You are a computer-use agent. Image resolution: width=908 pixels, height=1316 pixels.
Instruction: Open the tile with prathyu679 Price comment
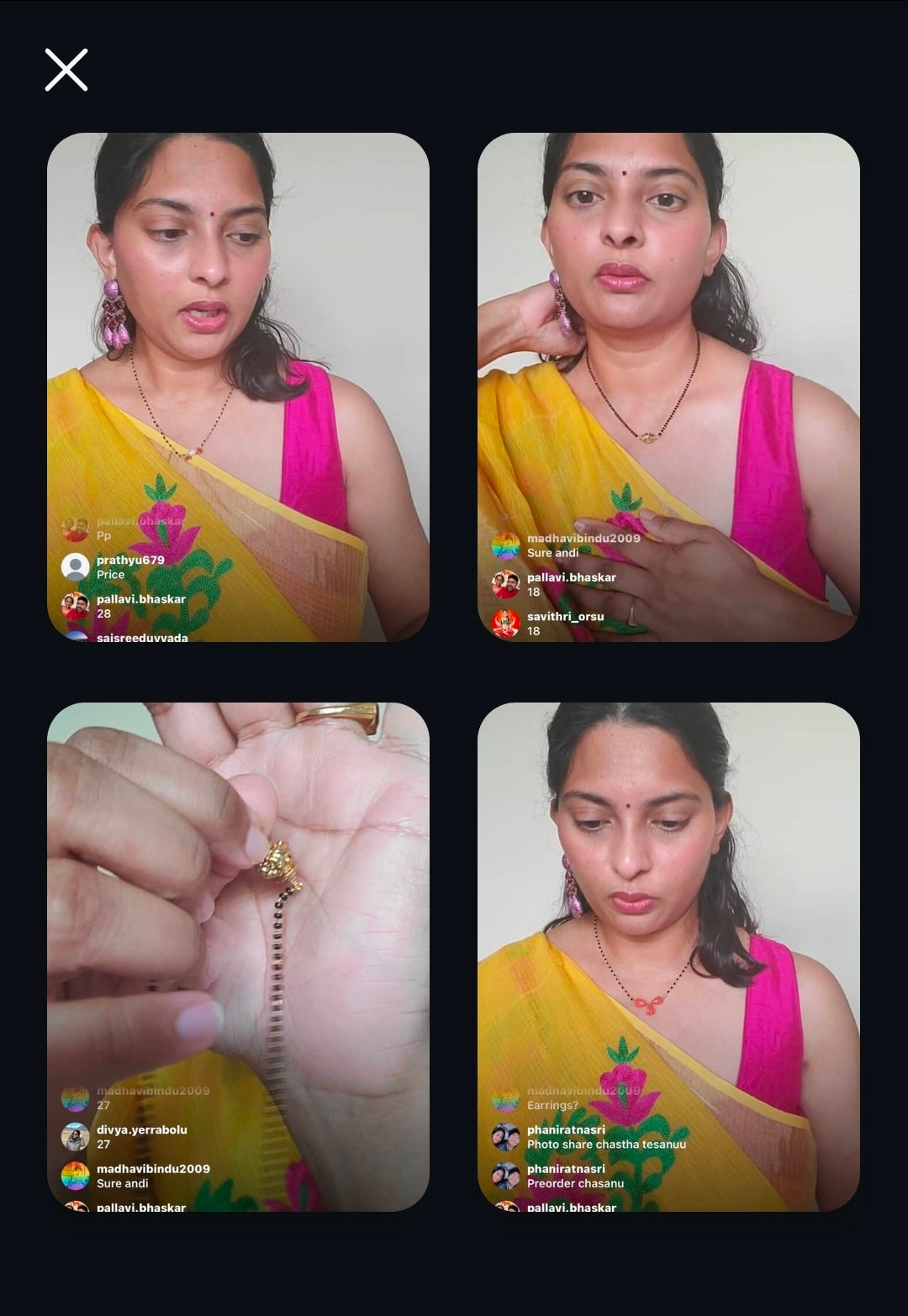pyautogui.click(x=238, y=387)
